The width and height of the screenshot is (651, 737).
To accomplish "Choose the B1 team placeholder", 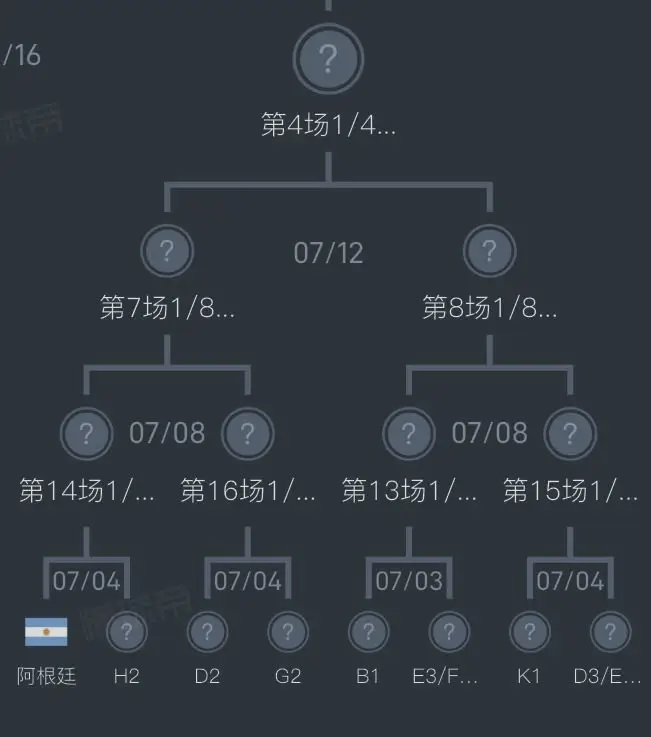I will pos(369,632).
